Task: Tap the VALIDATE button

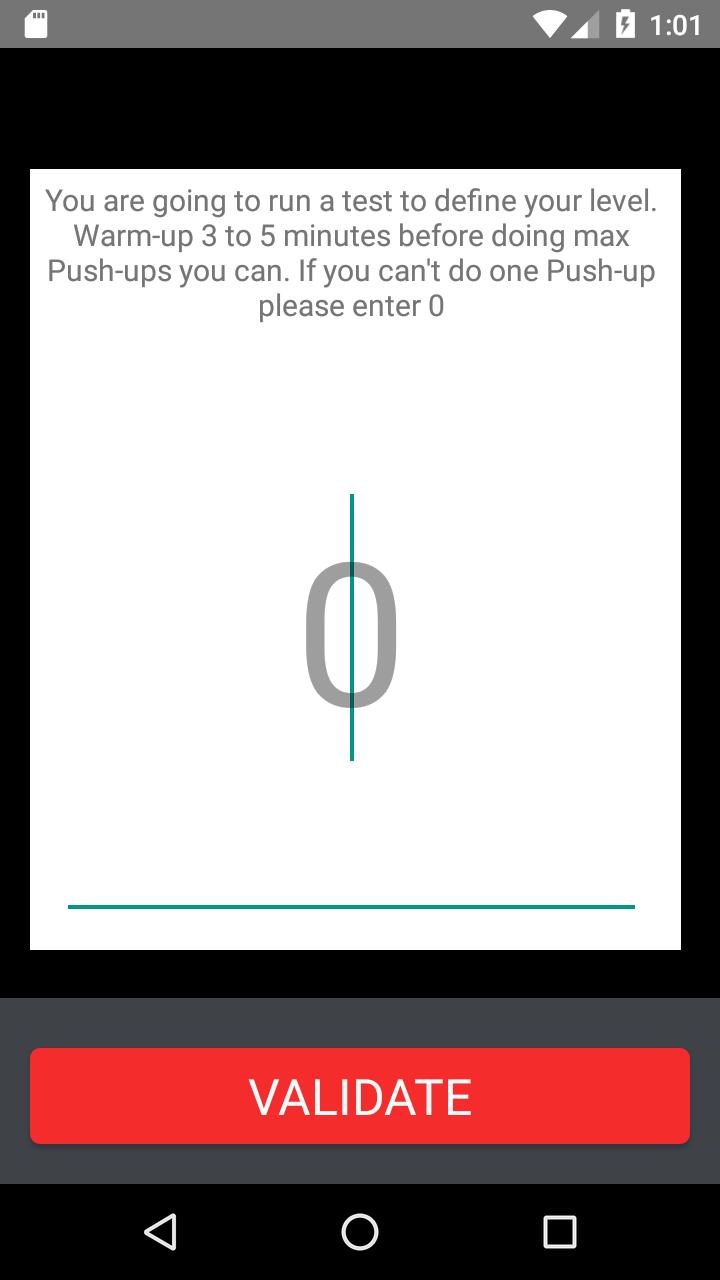Action: click(x=360, y=1096)
